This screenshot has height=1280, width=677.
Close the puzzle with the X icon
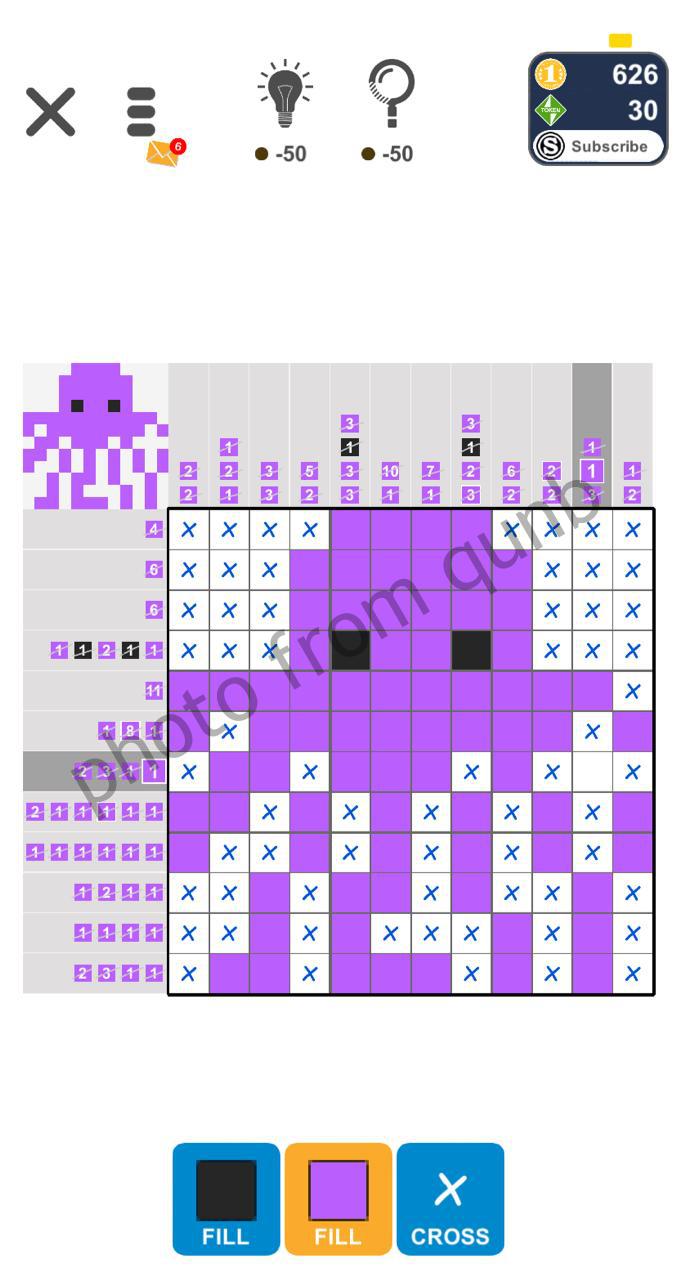pyautogui.click(x=51, y=111)
